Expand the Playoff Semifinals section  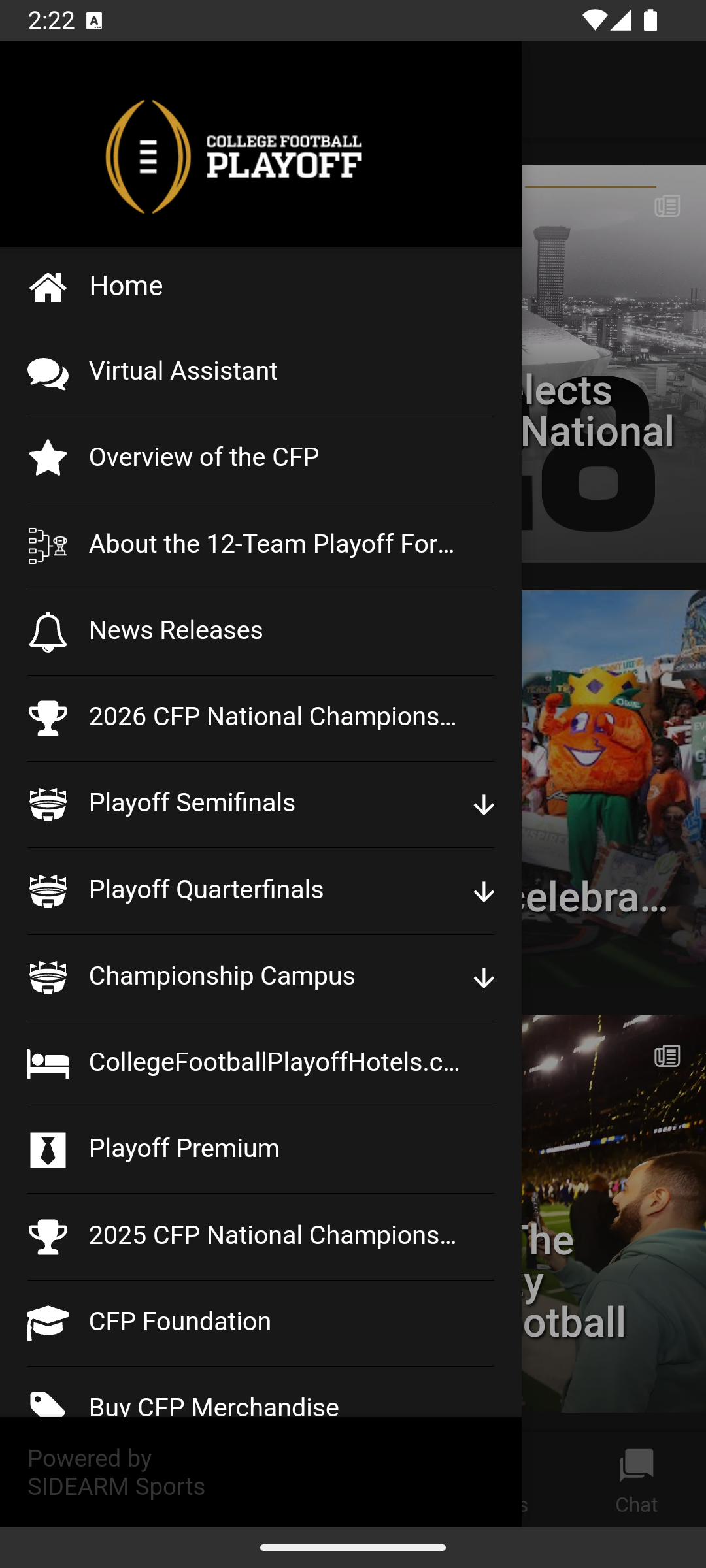(x=484, y=804)
